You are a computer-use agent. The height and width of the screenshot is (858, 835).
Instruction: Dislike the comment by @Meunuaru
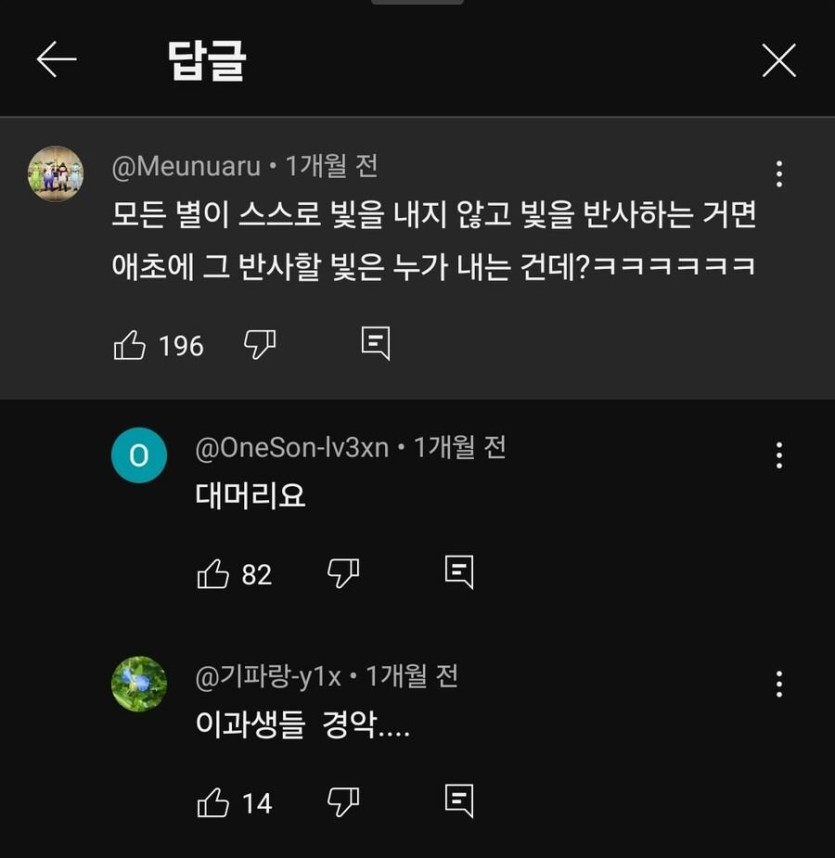point(260,345)
